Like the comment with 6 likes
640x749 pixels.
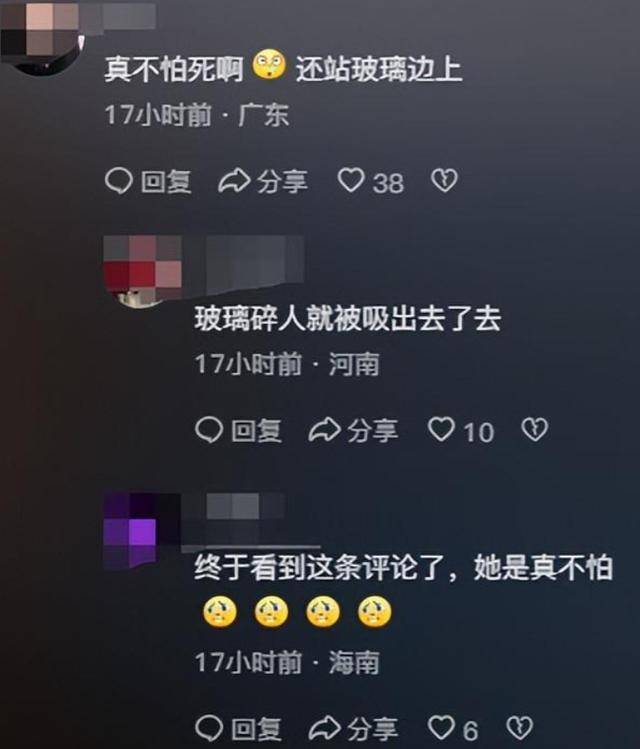[x=452, y=729]
